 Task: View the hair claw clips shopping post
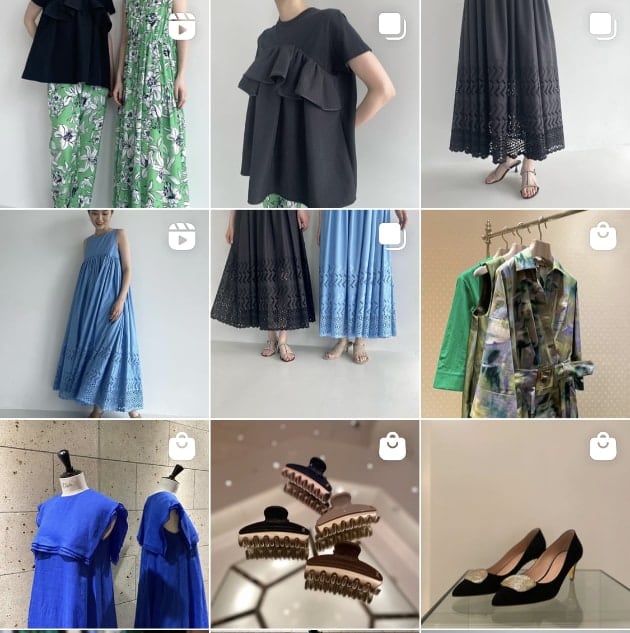click(314, 523)
